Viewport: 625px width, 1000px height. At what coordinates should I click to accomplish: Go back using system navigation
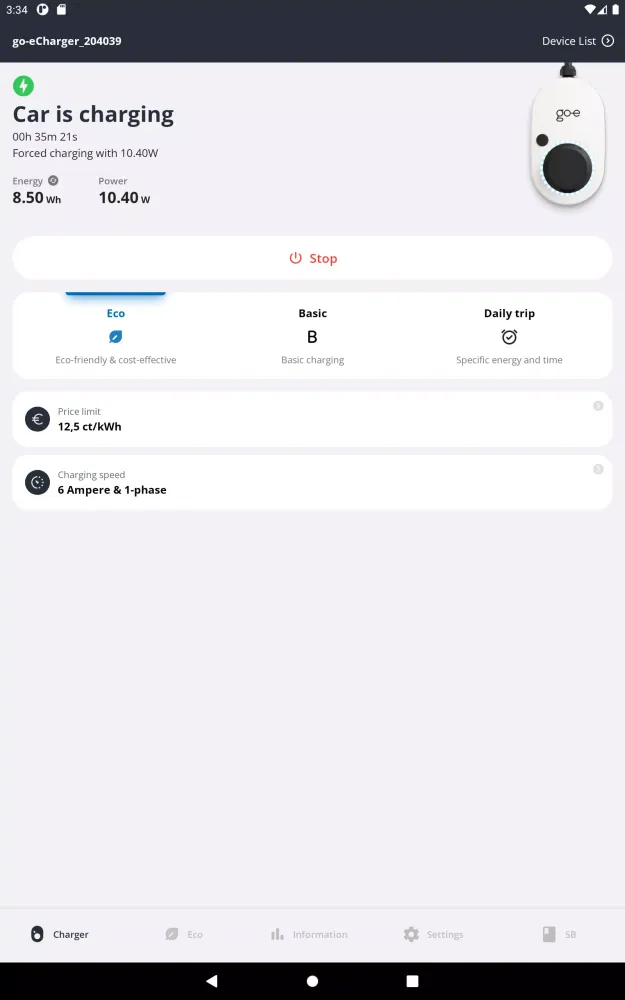(x=211, y=981)
